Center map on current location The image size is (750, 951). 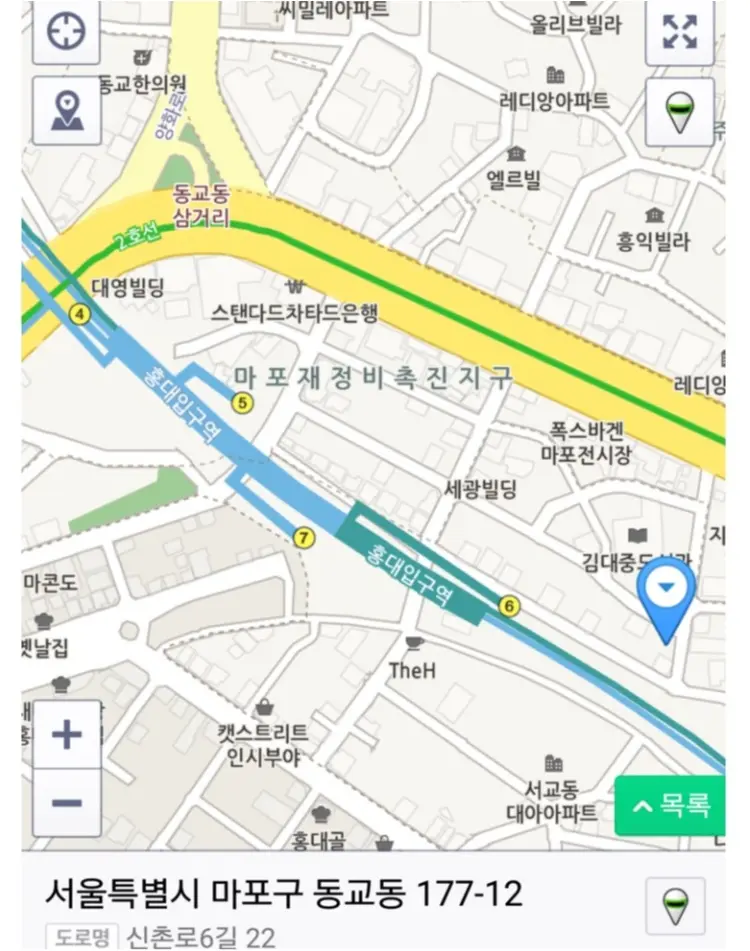66,31
